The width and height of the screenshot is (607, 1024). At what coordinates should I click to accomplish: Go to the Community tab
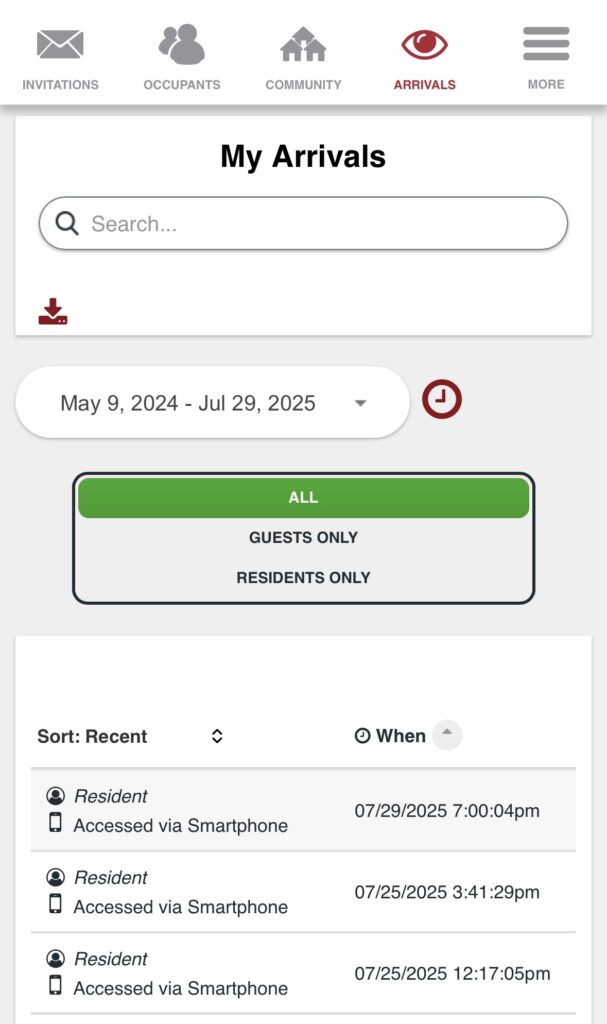303,58
